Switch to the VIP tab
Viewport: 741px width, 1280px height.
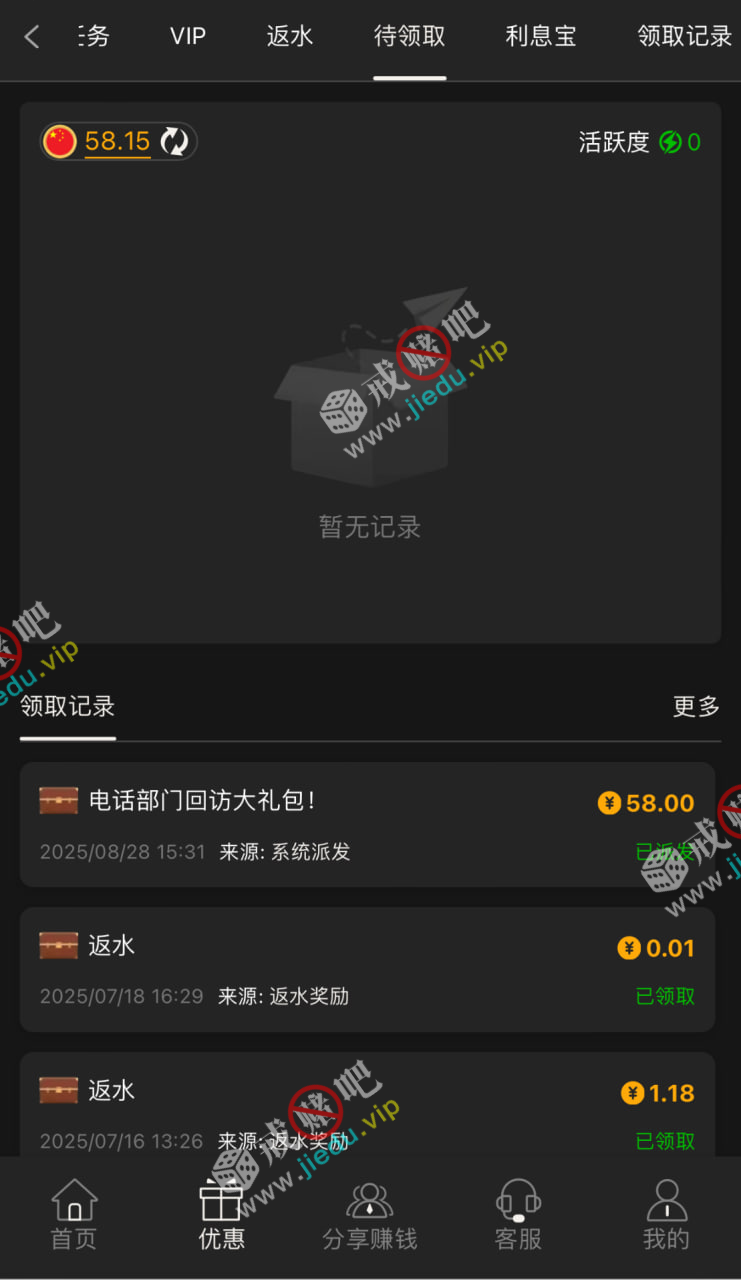click(188, 38)
